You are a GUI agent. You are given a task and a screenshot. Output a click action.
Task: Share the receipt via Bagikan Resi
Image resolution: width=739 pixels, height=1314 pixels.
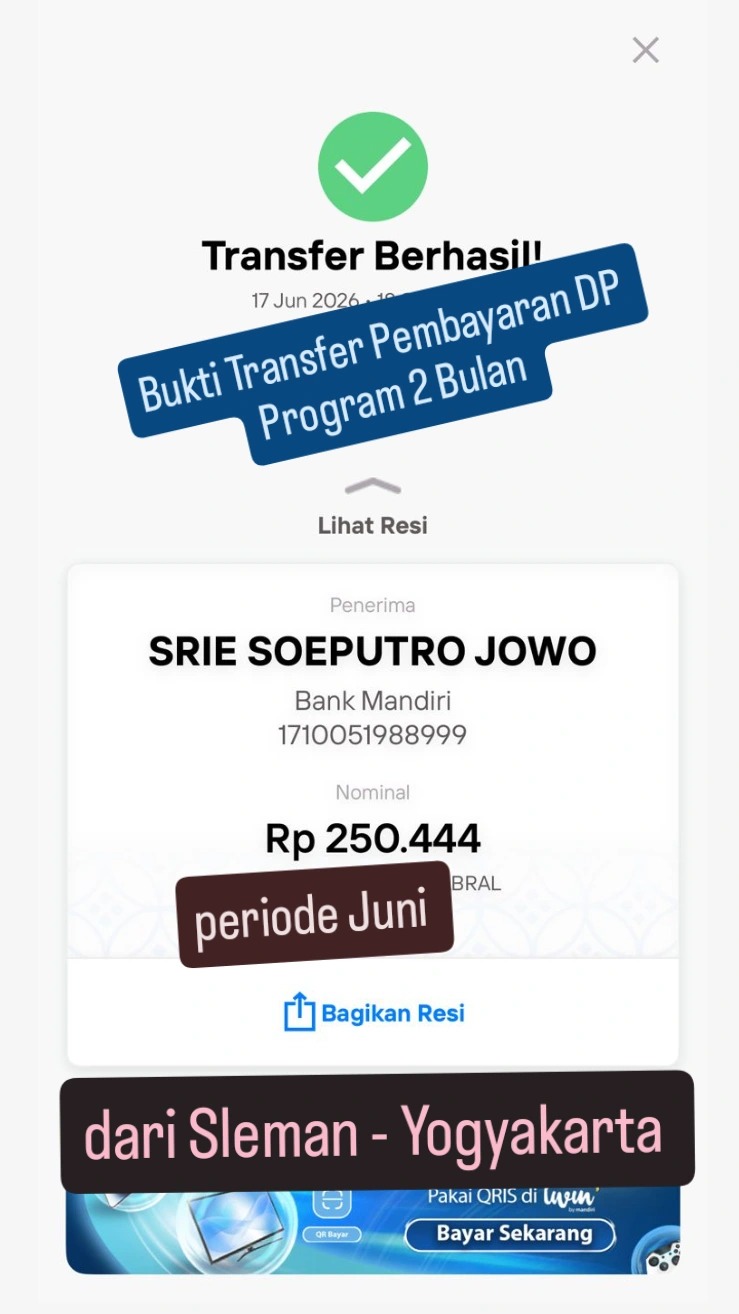tap(374, 1013)
